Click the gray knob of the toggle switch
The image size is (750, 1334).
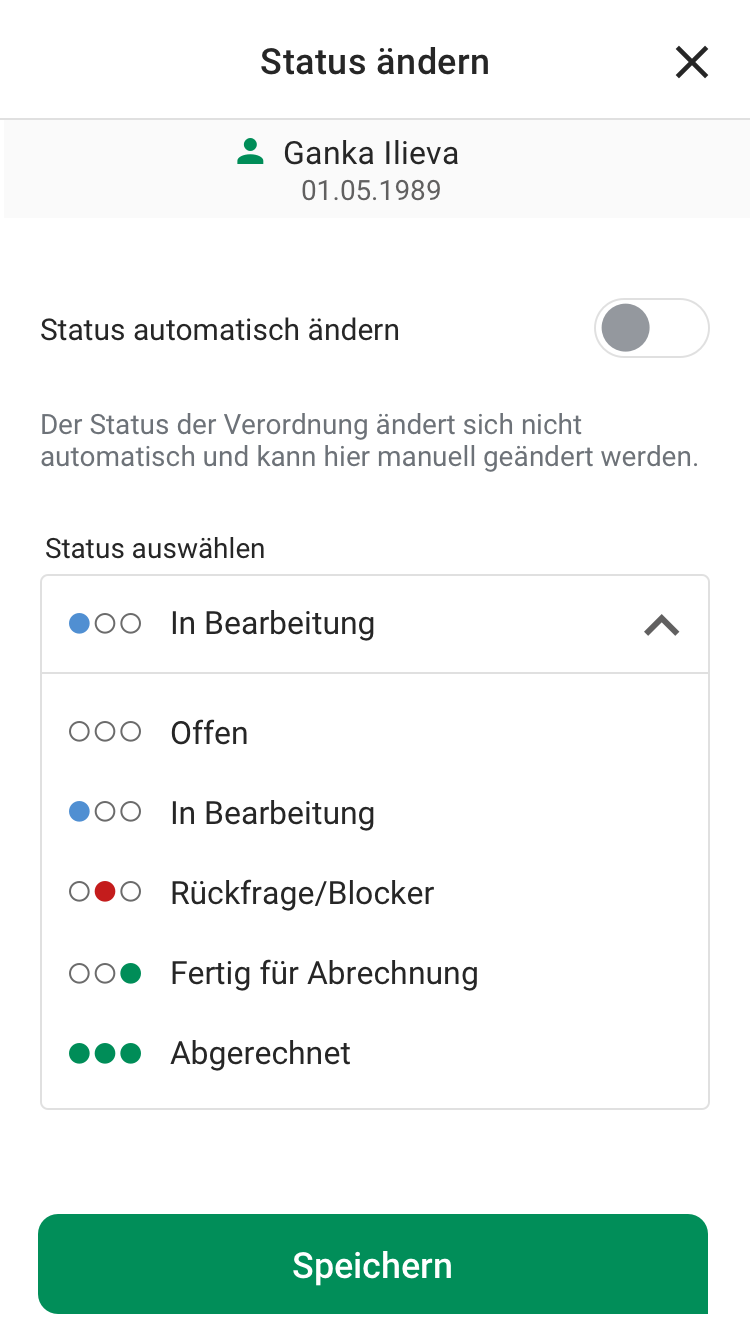(625, 328)
